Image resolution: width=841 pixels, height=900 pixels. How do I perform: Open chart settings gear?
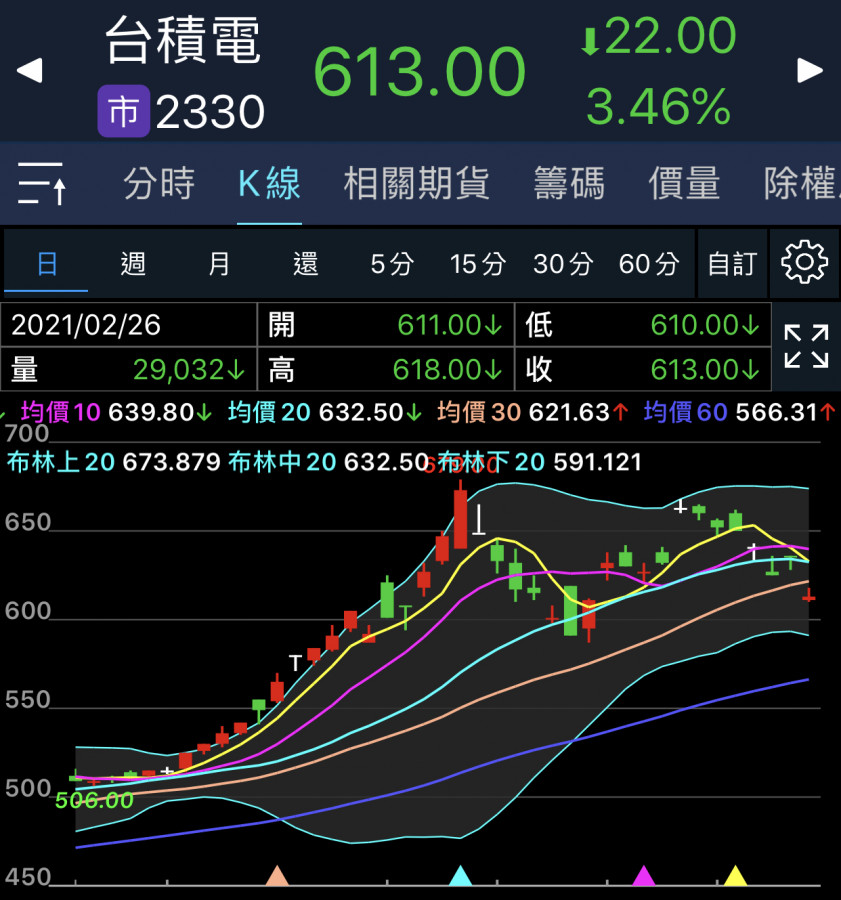(x=805, y=263)
